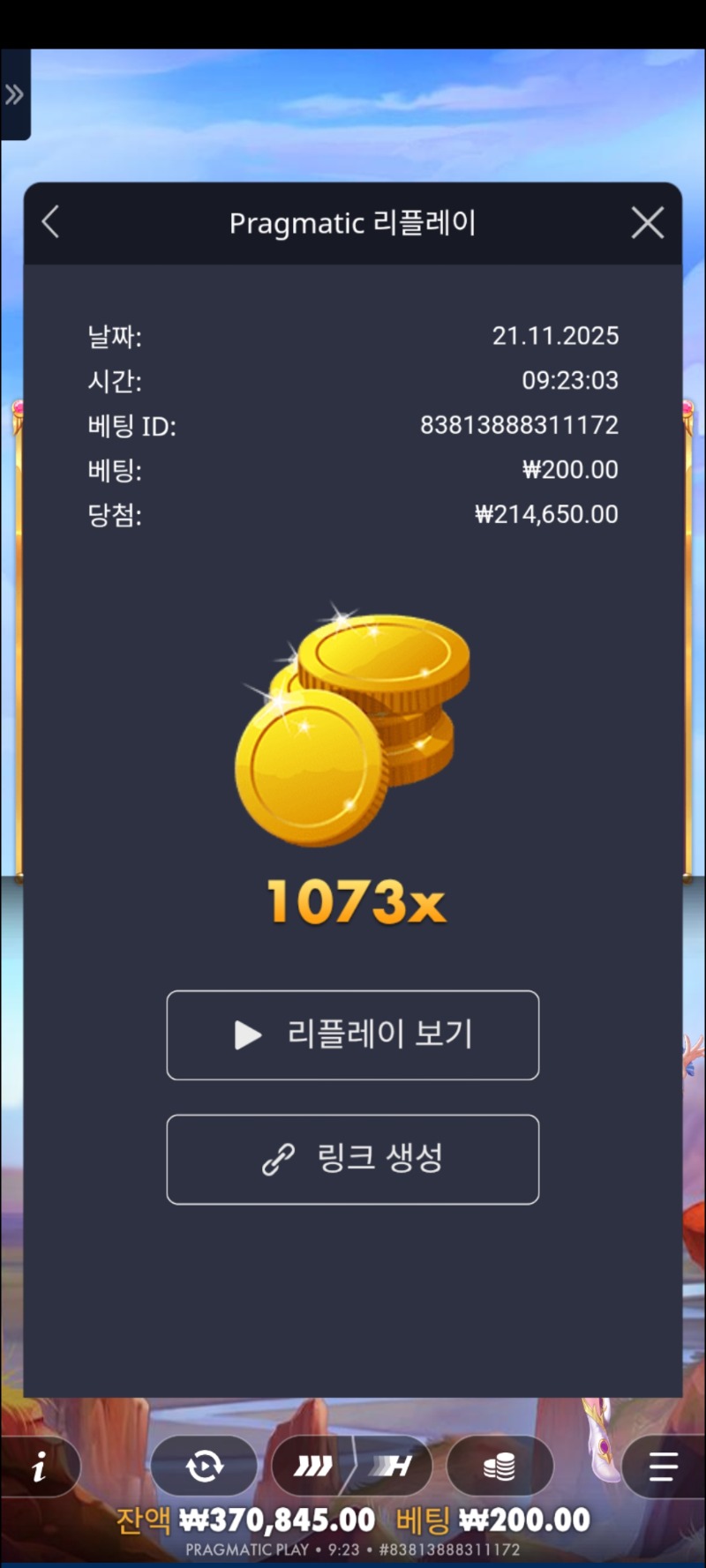Tap the 링크 생성 button

(x=353, y=1159)
